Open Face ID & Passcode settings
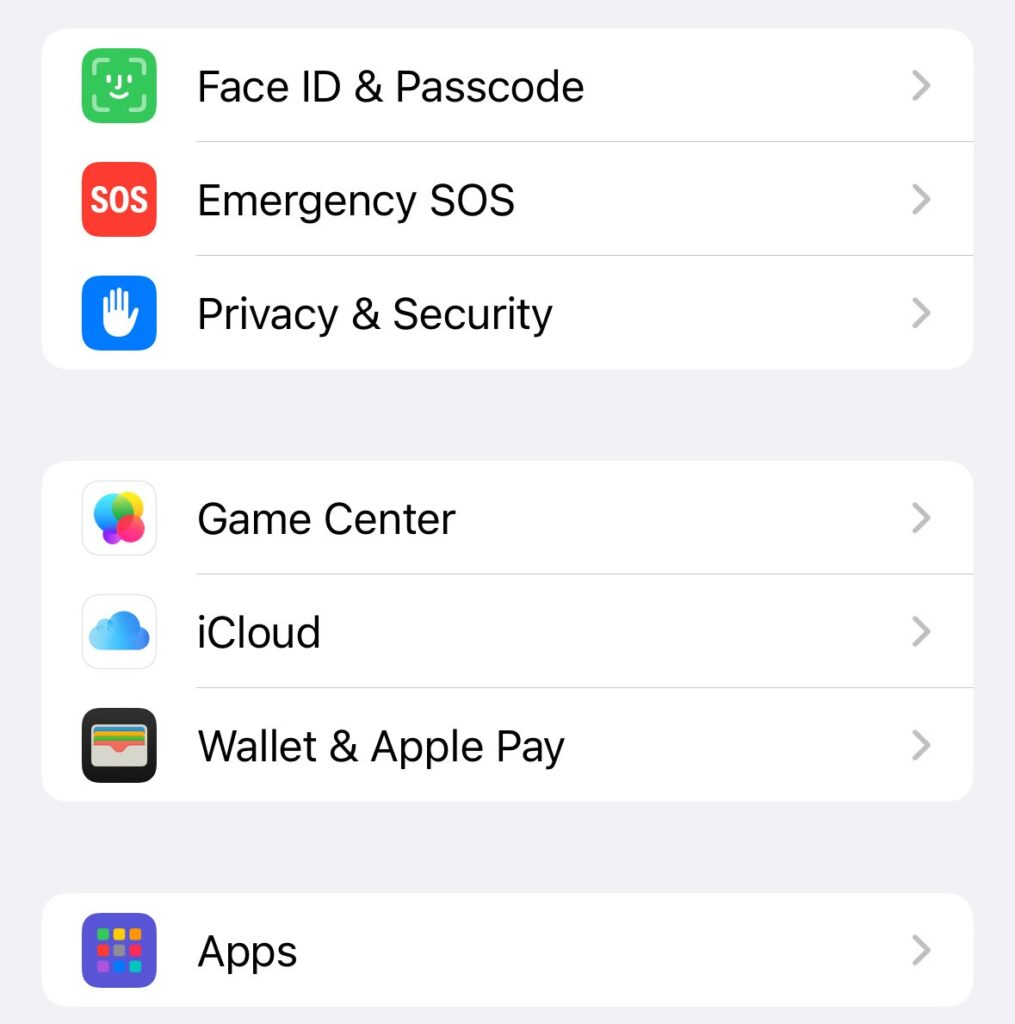 click(390, 87)
